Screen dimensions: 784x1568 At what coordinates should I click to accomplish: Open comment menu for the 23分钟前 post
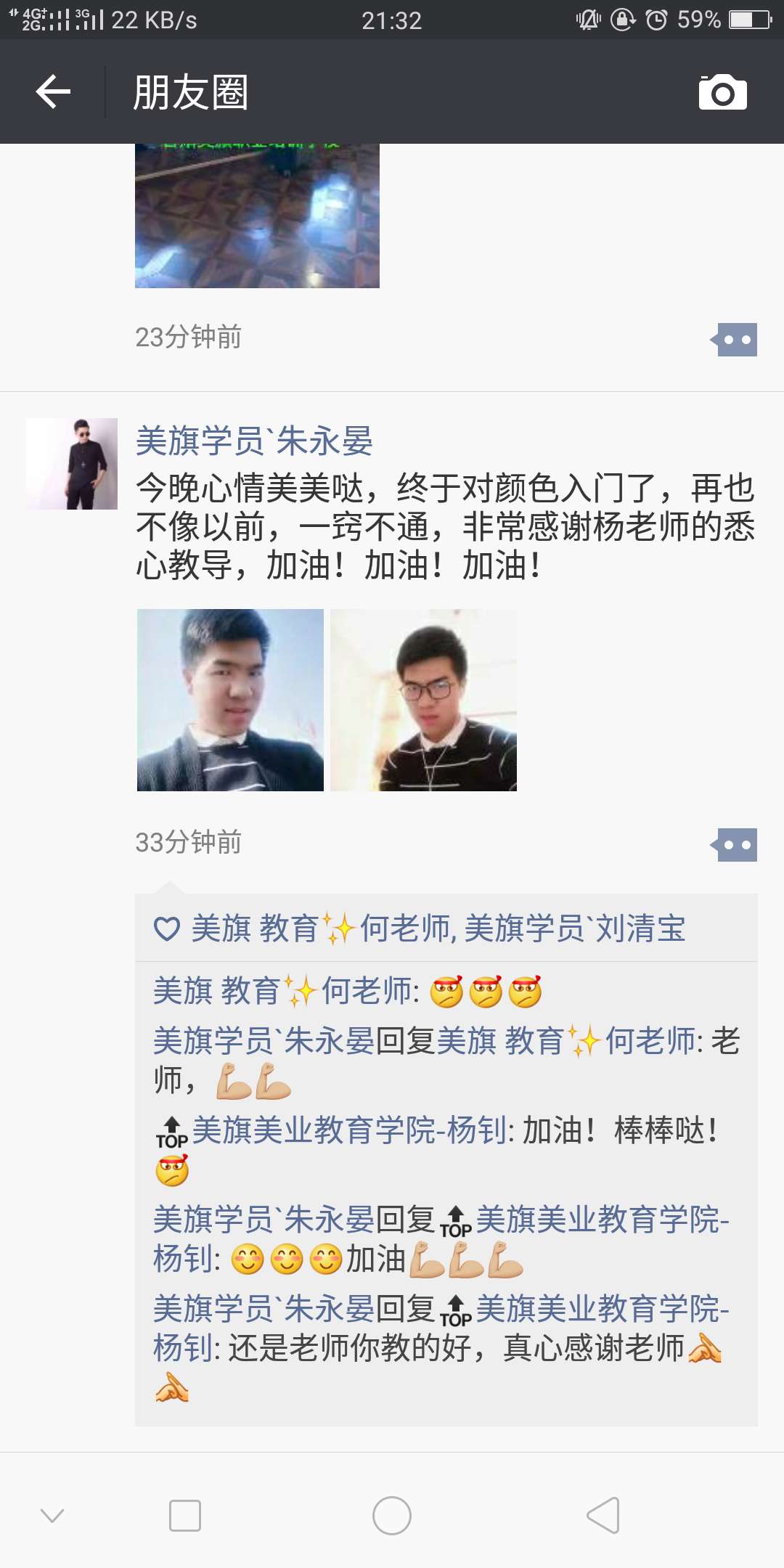735,340
